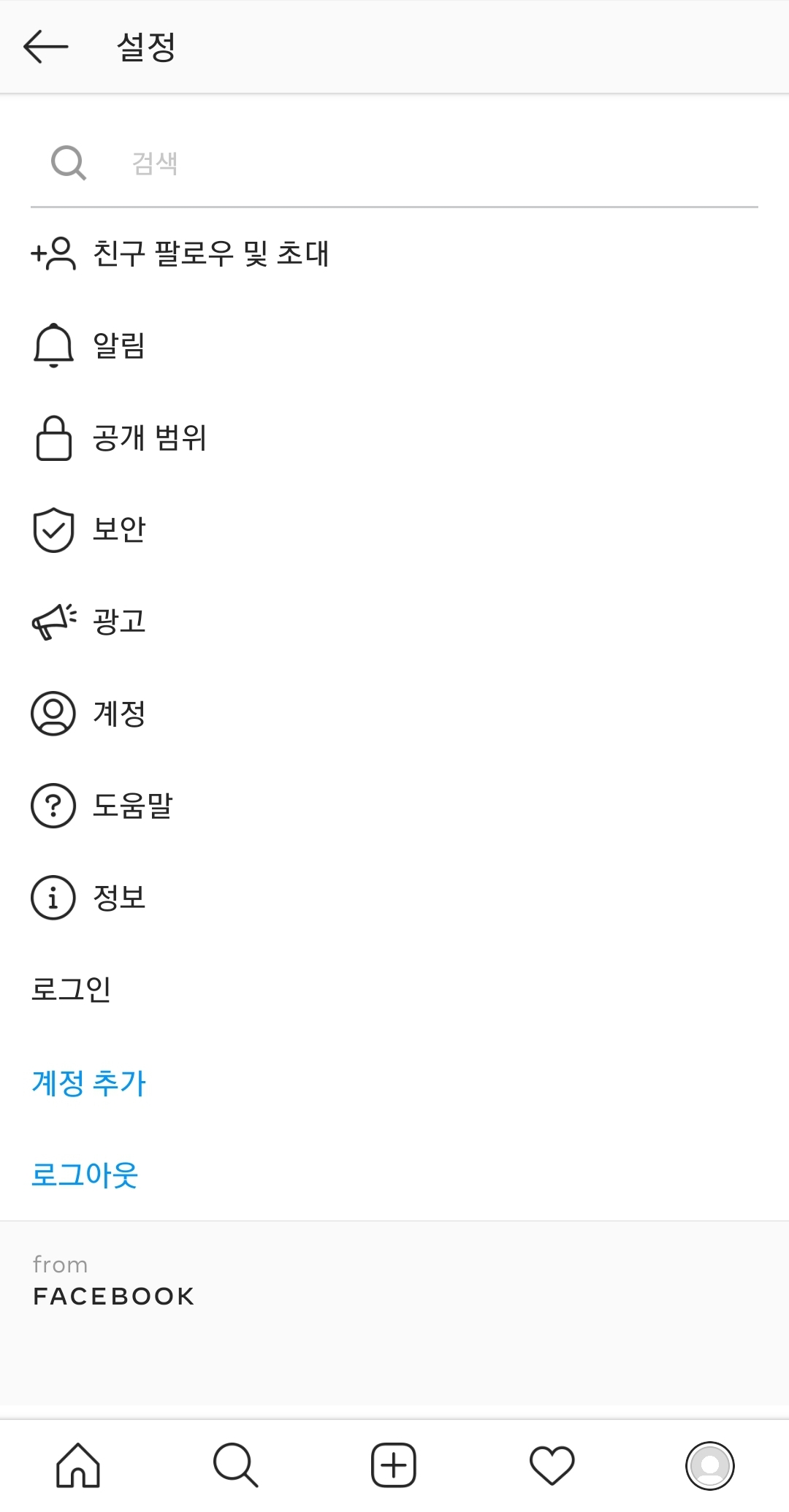Tap the 검색 search field
Screen dimensions: 789x1512
pos(394,163)
